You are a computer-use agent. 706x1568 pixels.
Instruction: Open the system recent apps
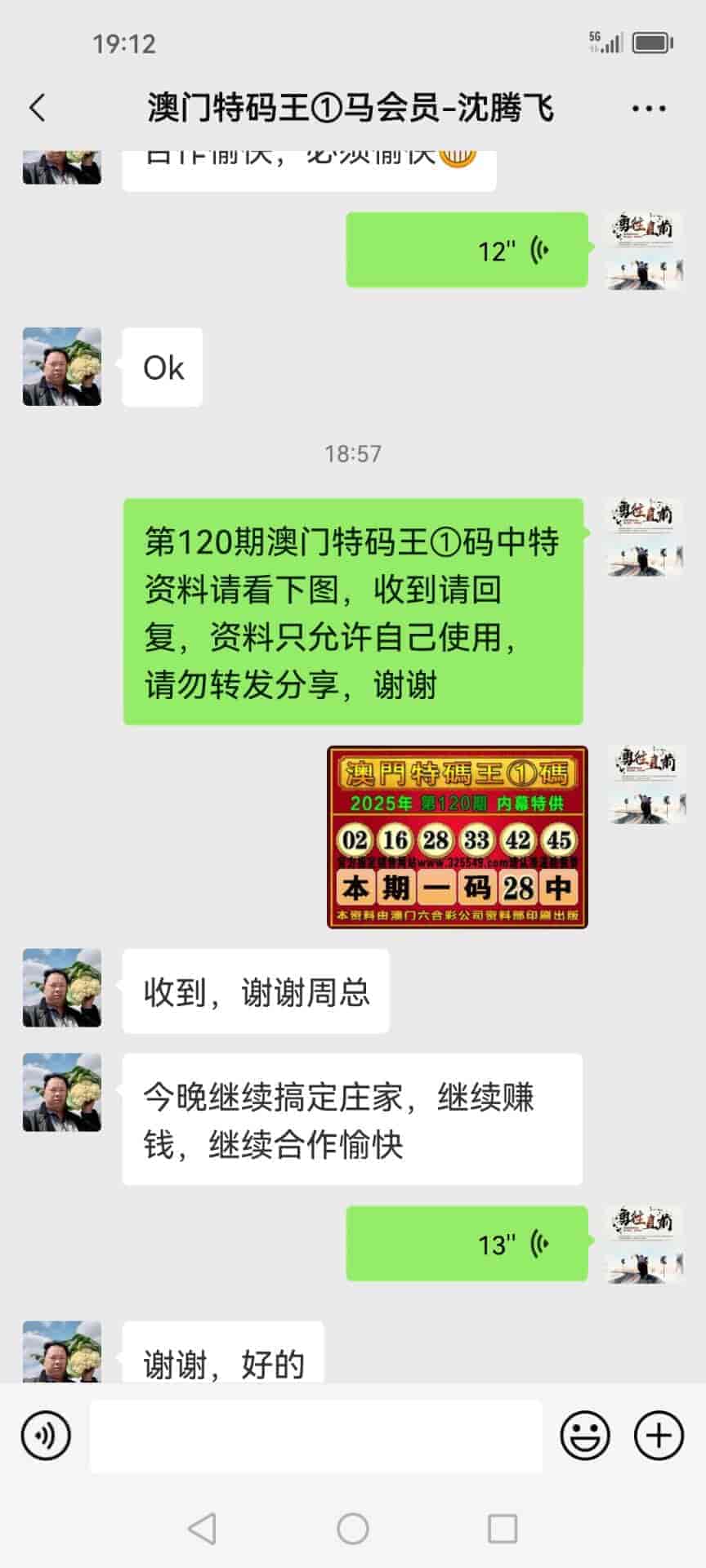click(502, 1528)
